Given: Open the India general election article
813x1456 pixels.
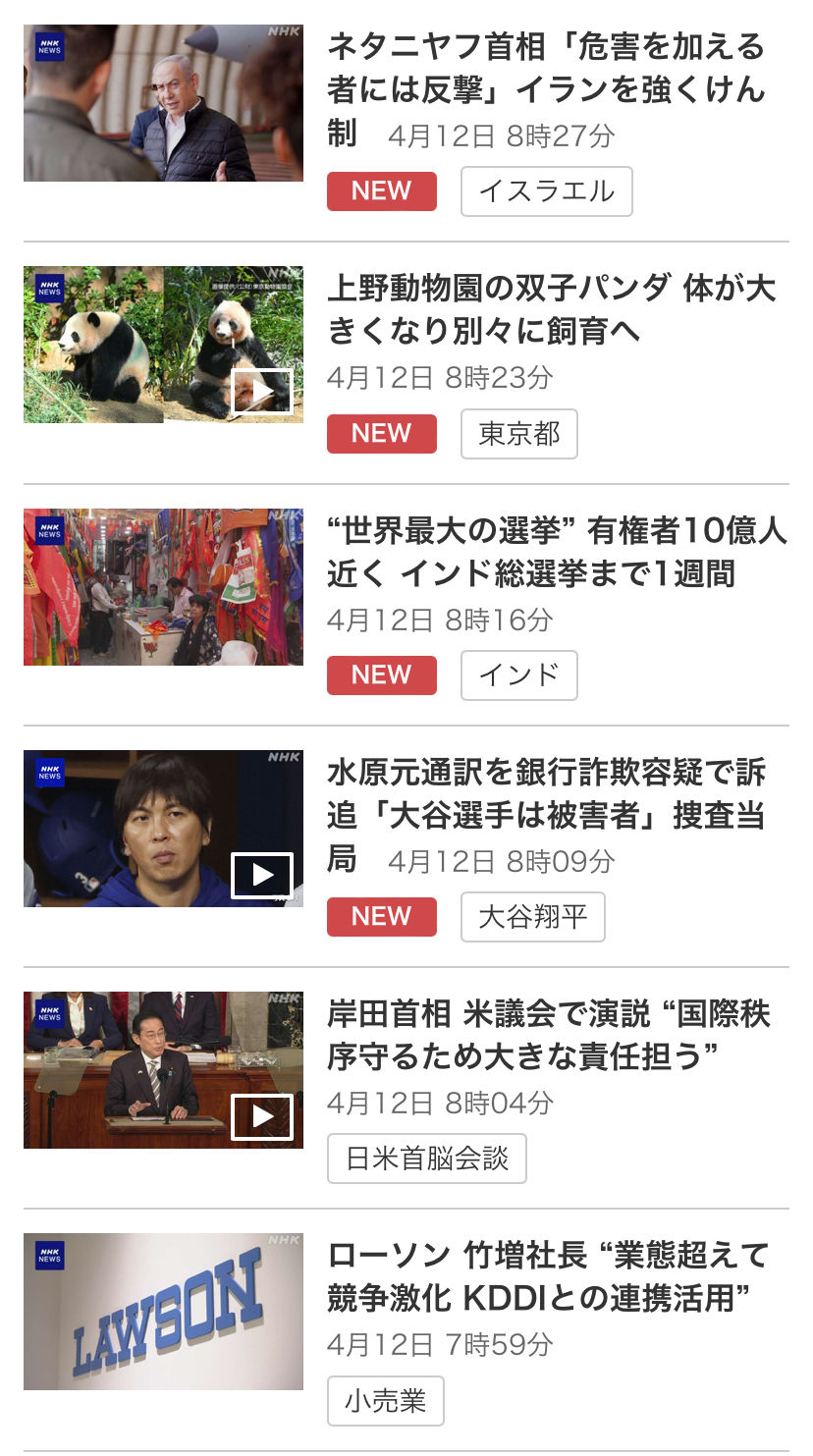Looking at the screenshot, I should pos(556,552).
